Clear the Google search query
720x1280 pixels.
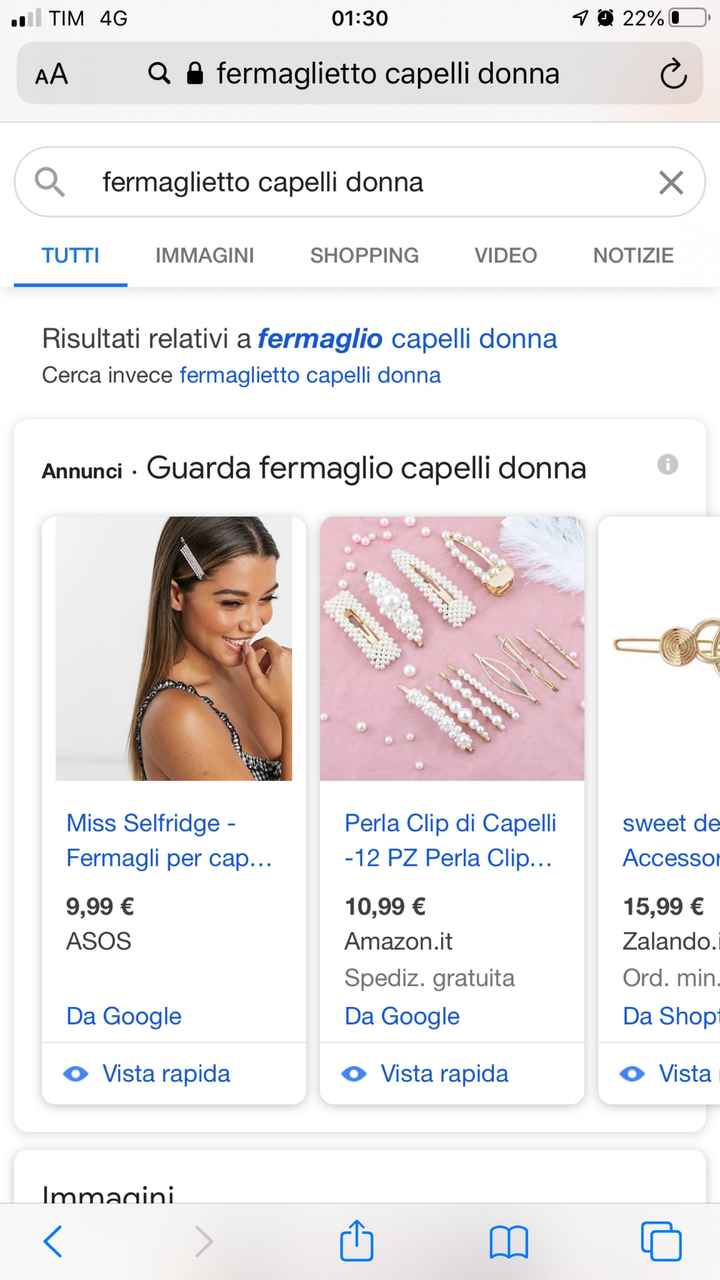[670, 182]
